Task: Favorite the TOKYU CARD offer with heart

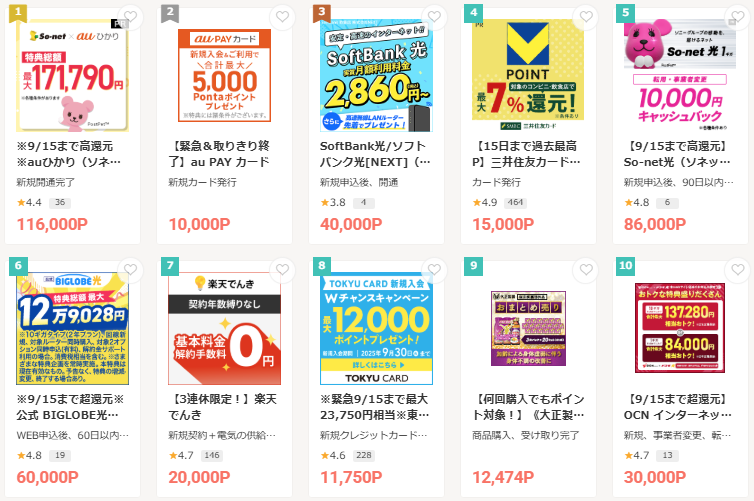Action: click(433, 270)
